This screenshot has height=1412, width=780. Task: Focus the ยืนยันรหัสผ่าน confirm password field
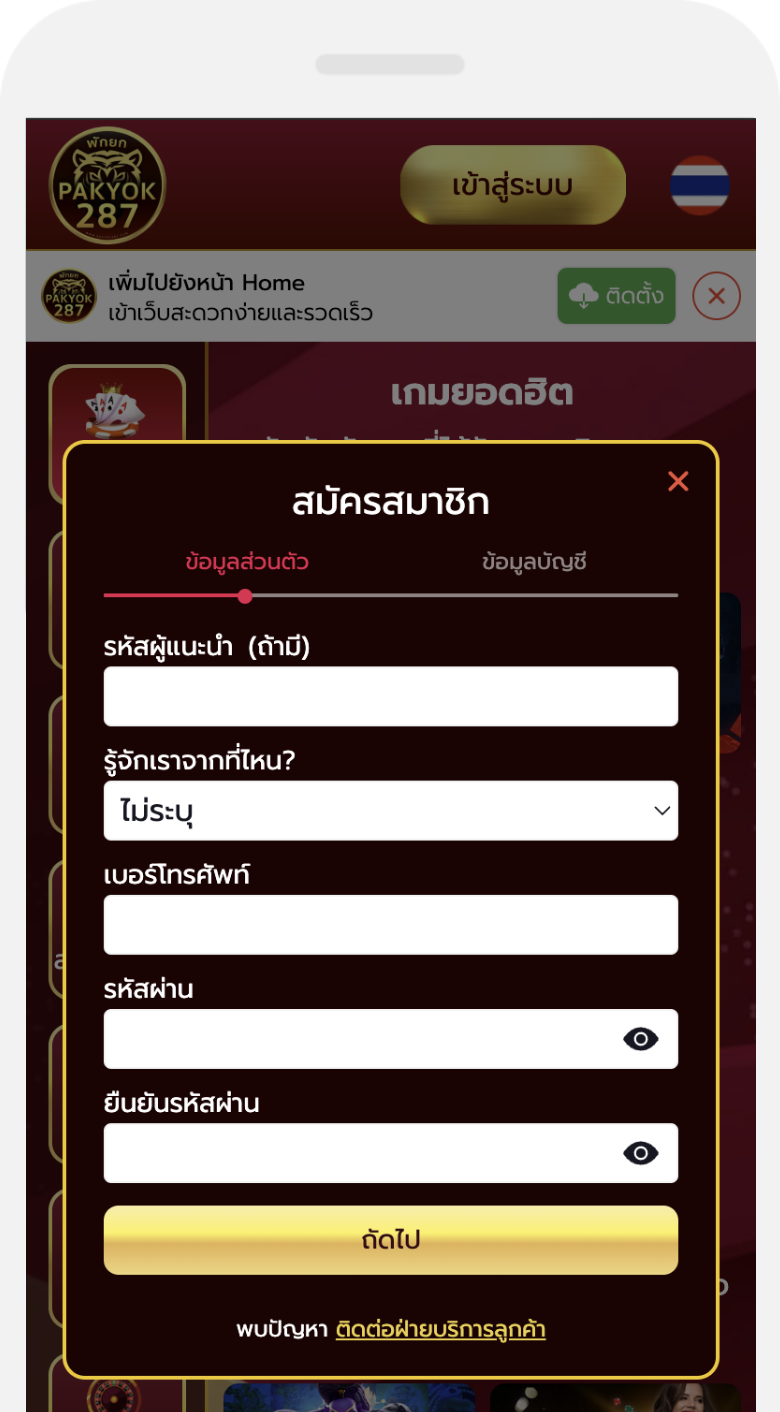click(x=360, y=1152)
